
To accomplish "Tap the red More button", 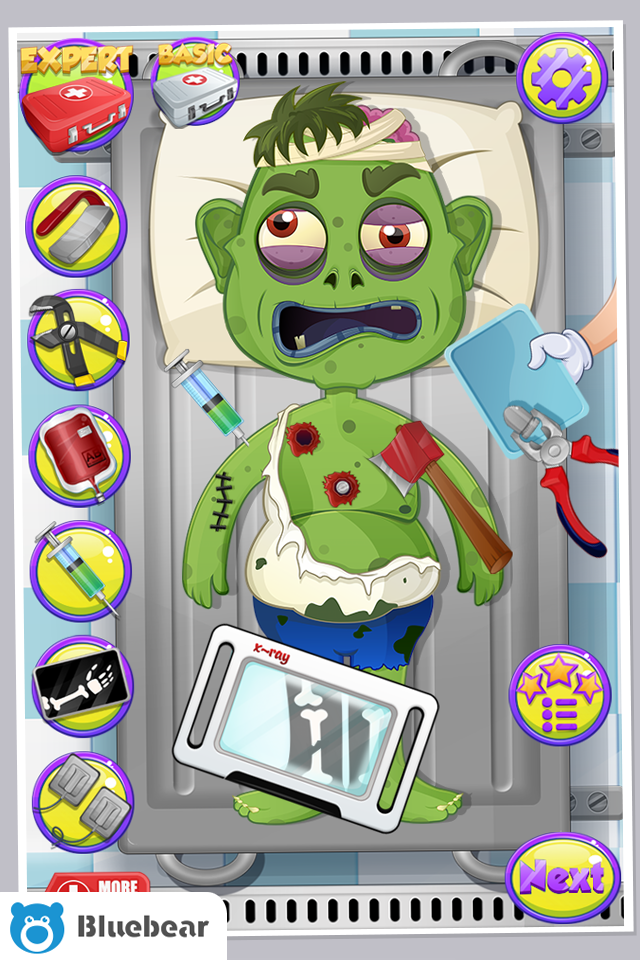I will 100,885.
